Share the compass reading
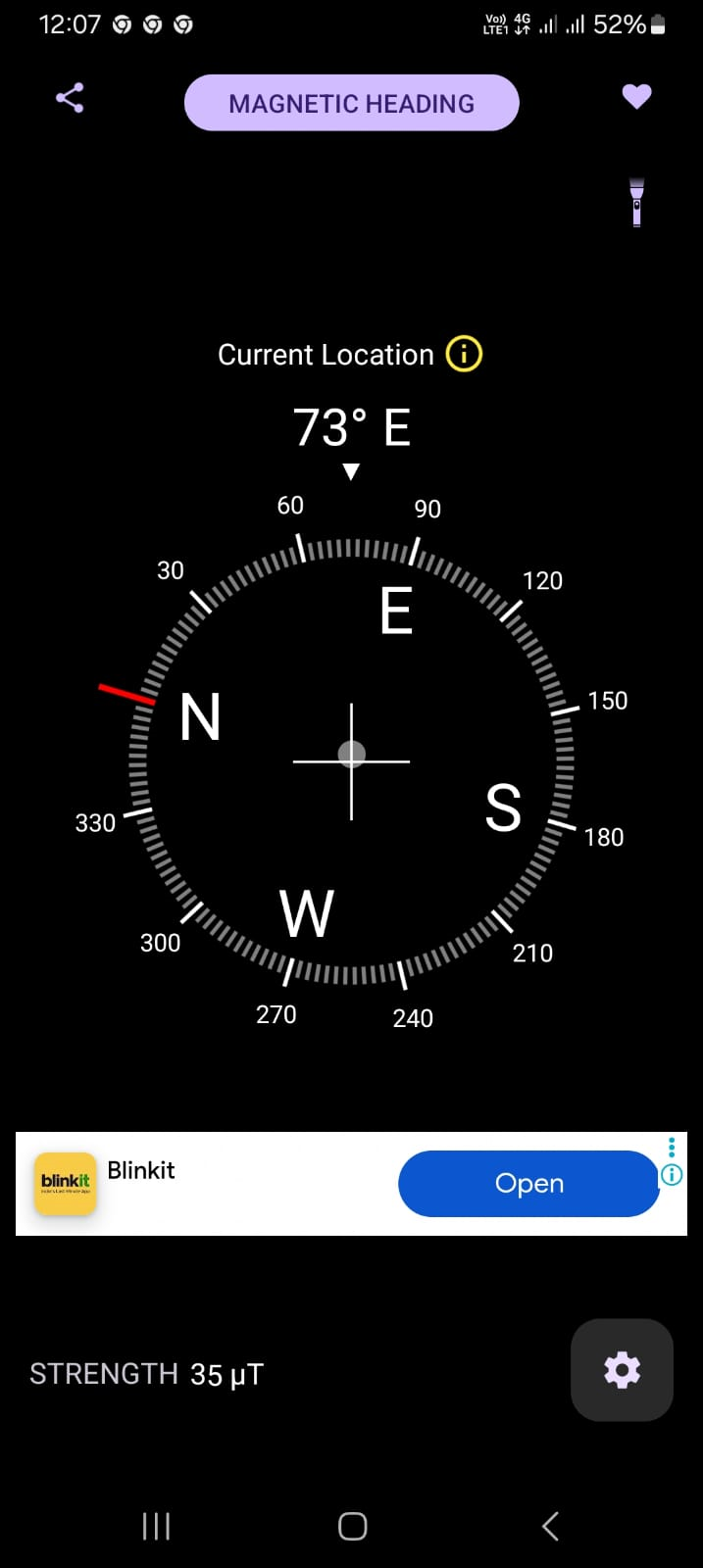This screenshot has width=703, height=1568. point(70,98)
